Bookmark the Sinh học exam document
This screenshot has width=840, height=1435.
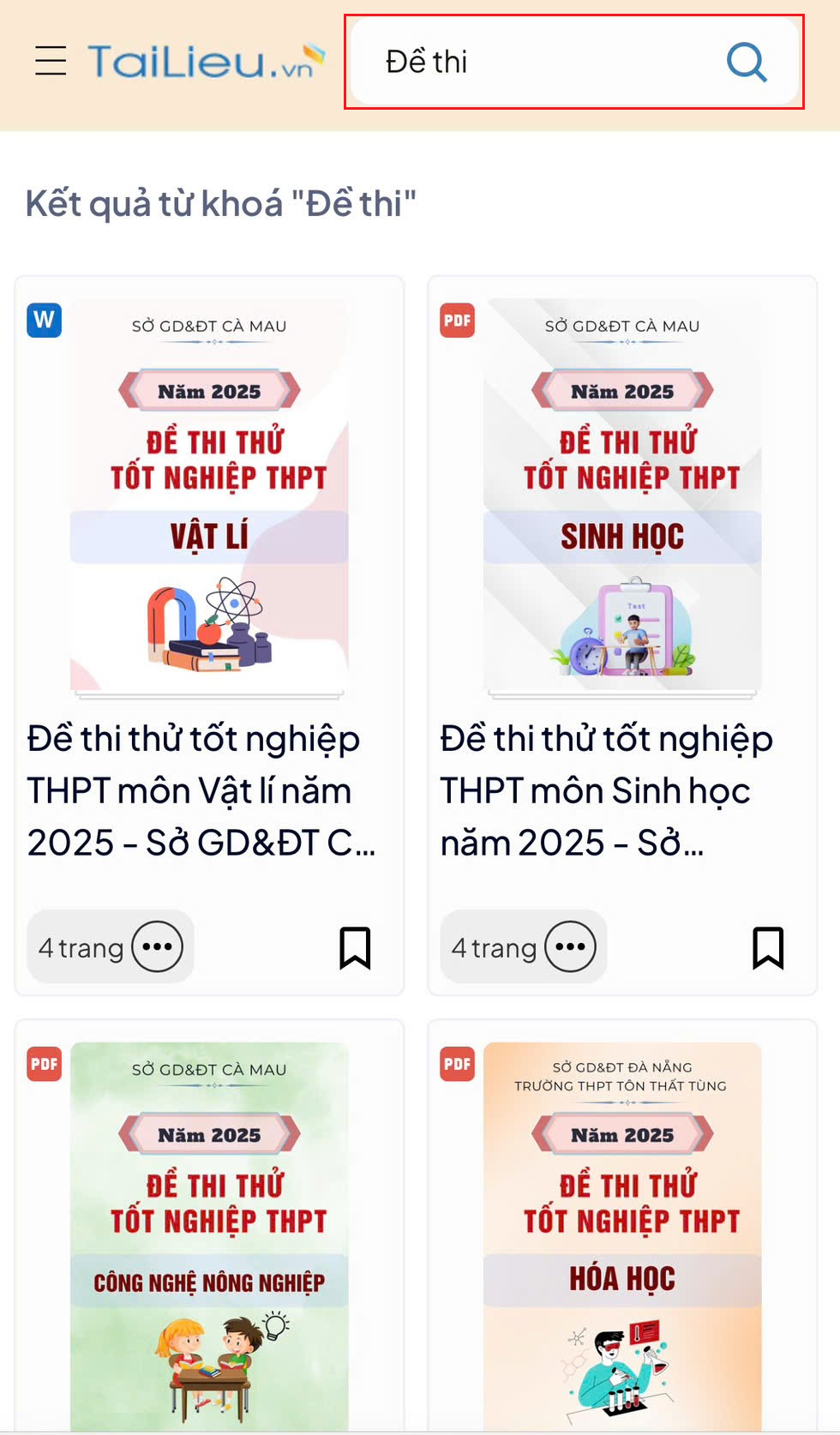coord(768,947)
